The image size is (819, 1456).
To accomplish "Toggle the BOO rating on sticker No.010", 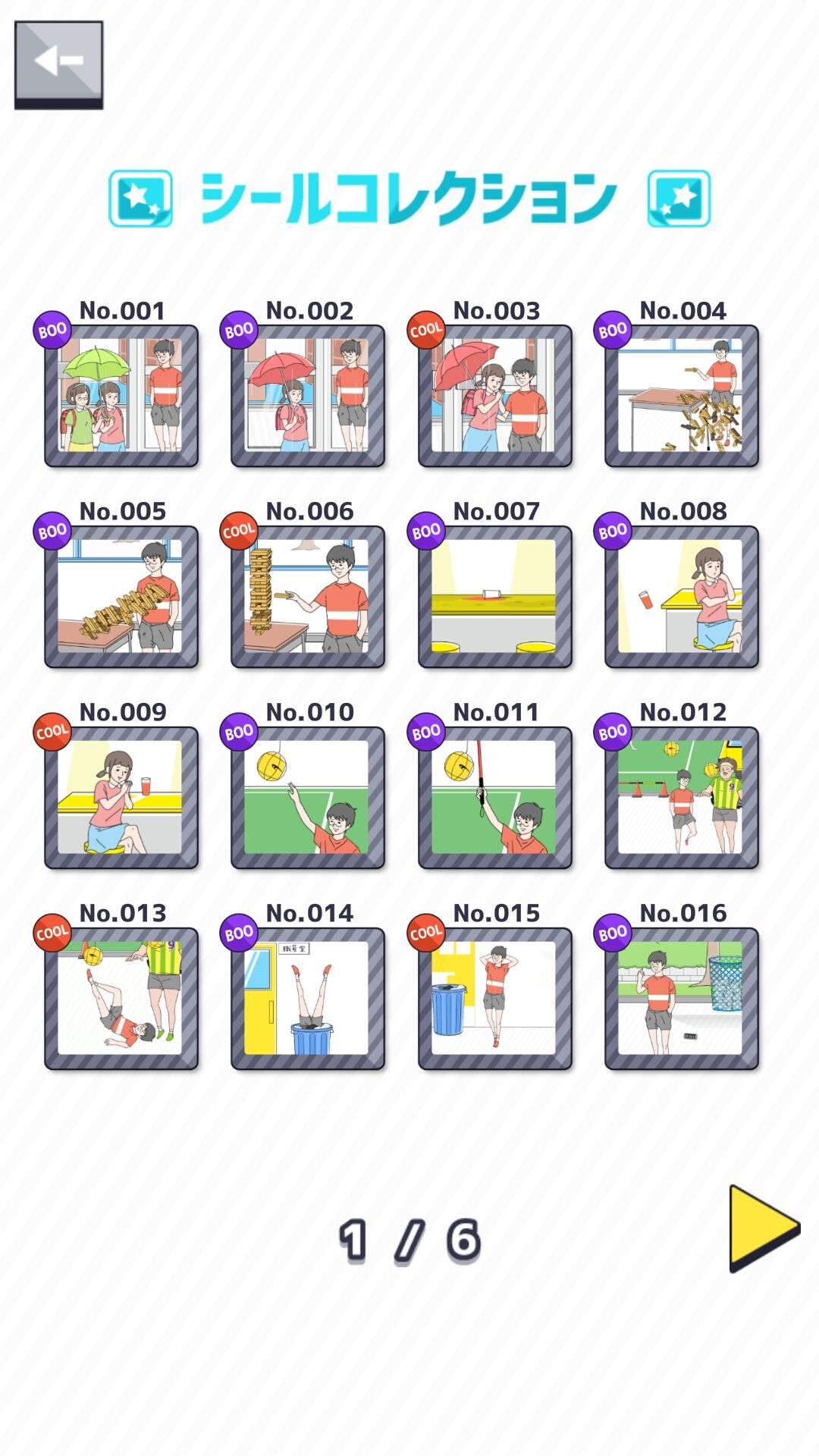I will 239,731.
